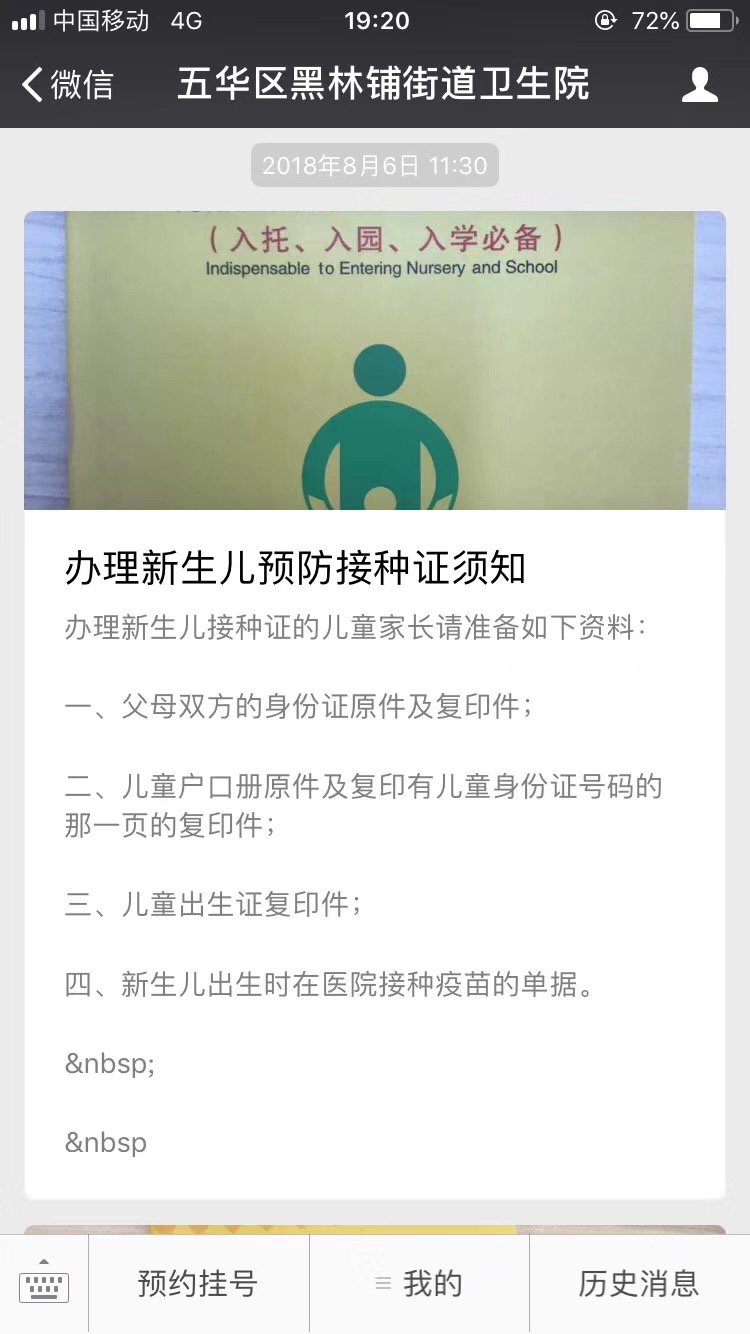Open the 我的 menu item
The height and width of the screenshot is (1334, 750).
point(430,1283)
